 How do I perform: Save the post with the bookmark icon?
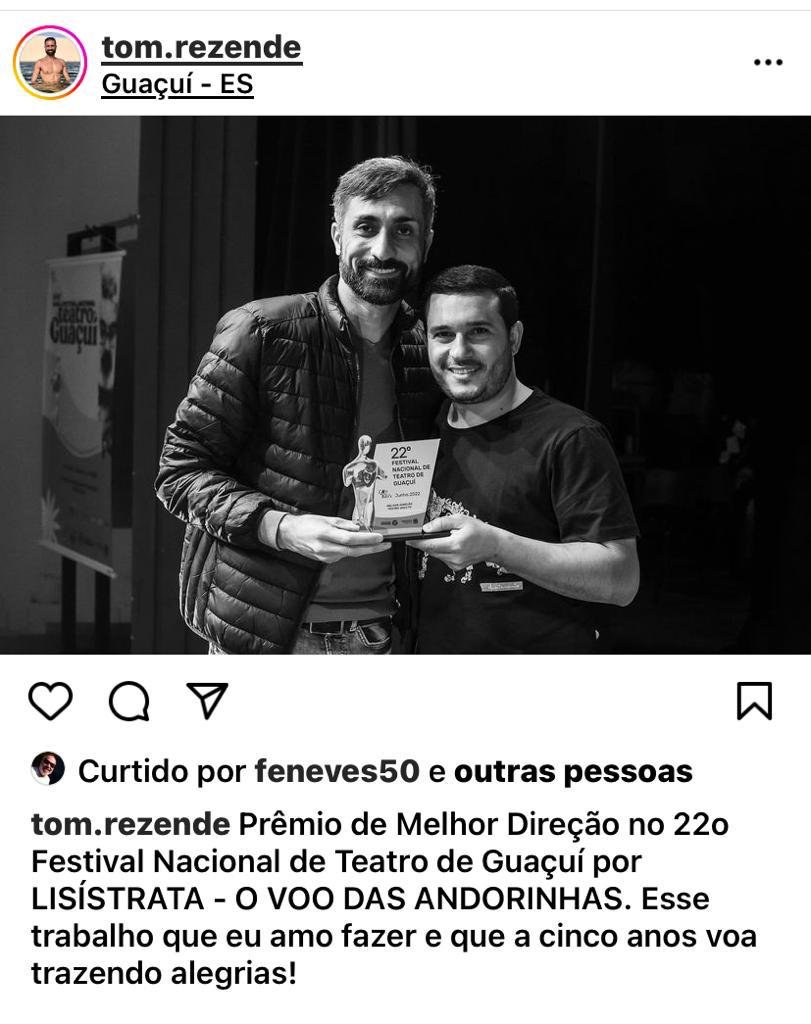(x=754, y=701)
